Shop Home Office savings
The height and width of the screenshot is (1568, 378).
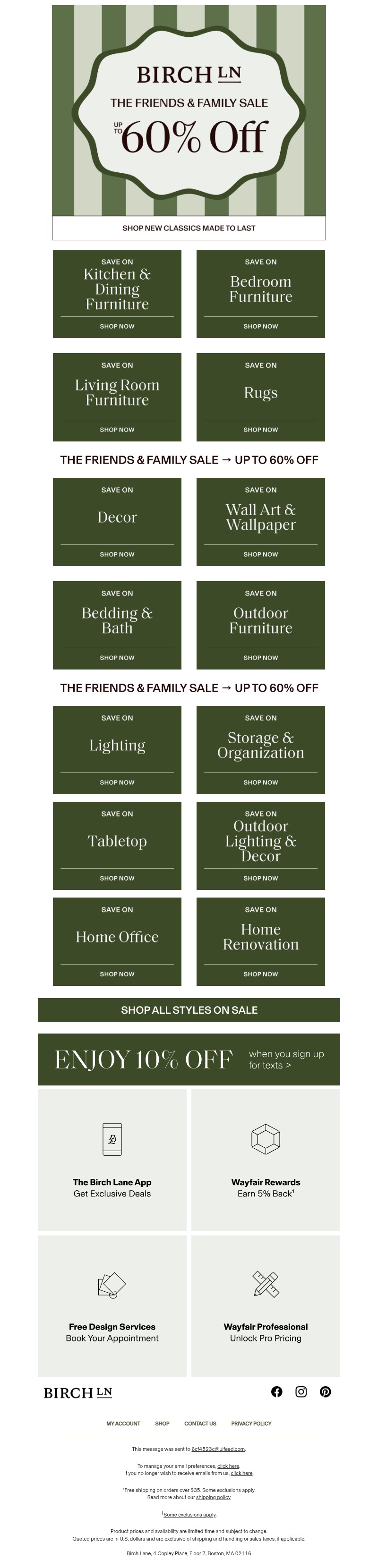117,941
